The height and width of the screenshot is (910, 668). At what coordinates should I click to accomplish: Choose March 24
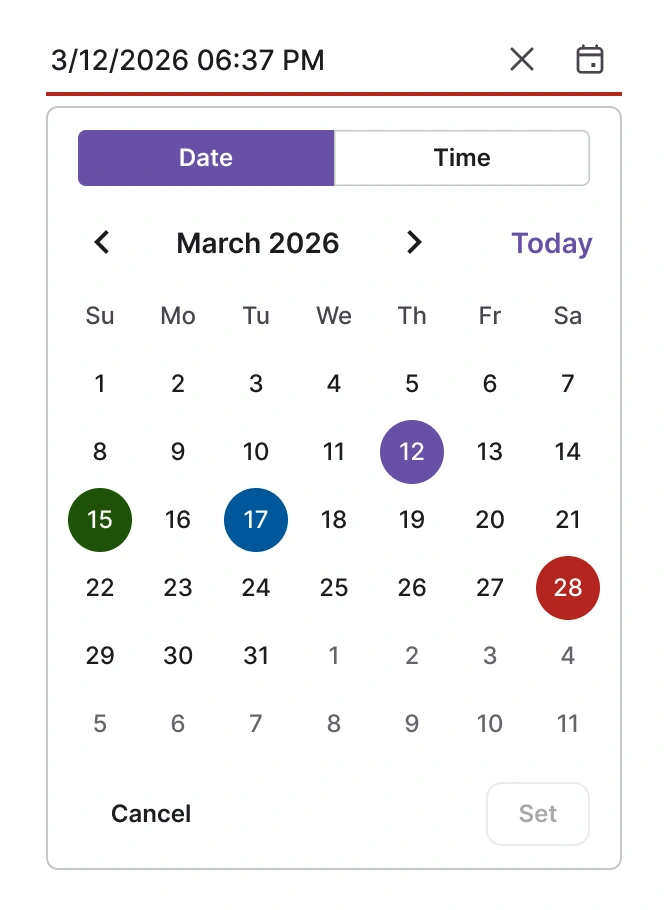point(256,588)
